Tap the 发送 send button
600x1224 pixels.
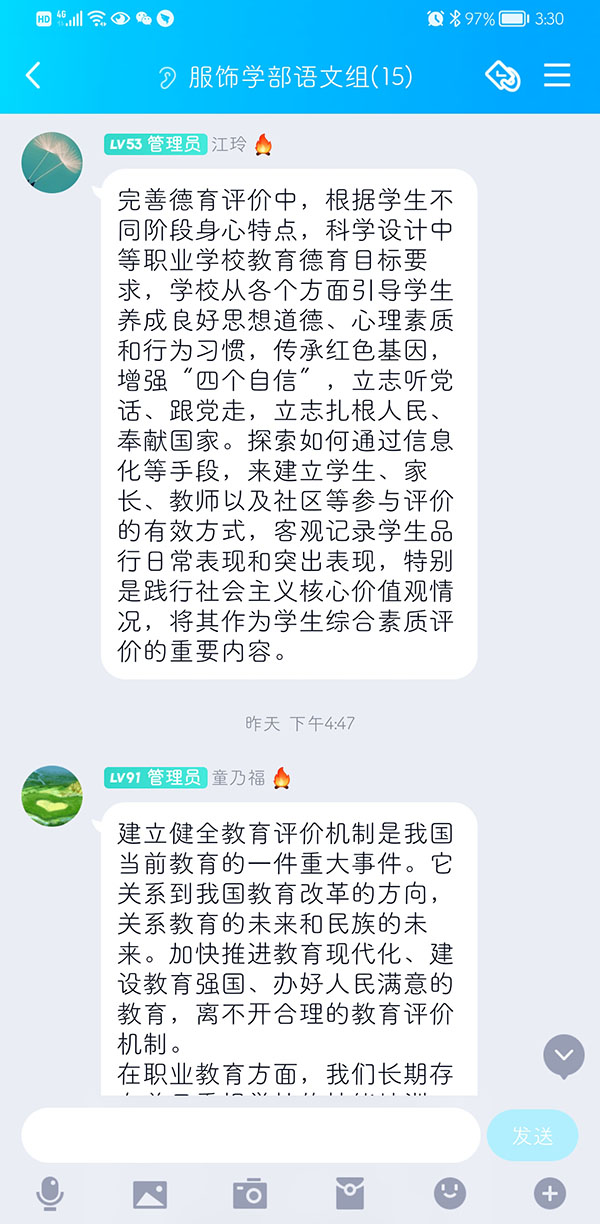(x=533, y=1135)
